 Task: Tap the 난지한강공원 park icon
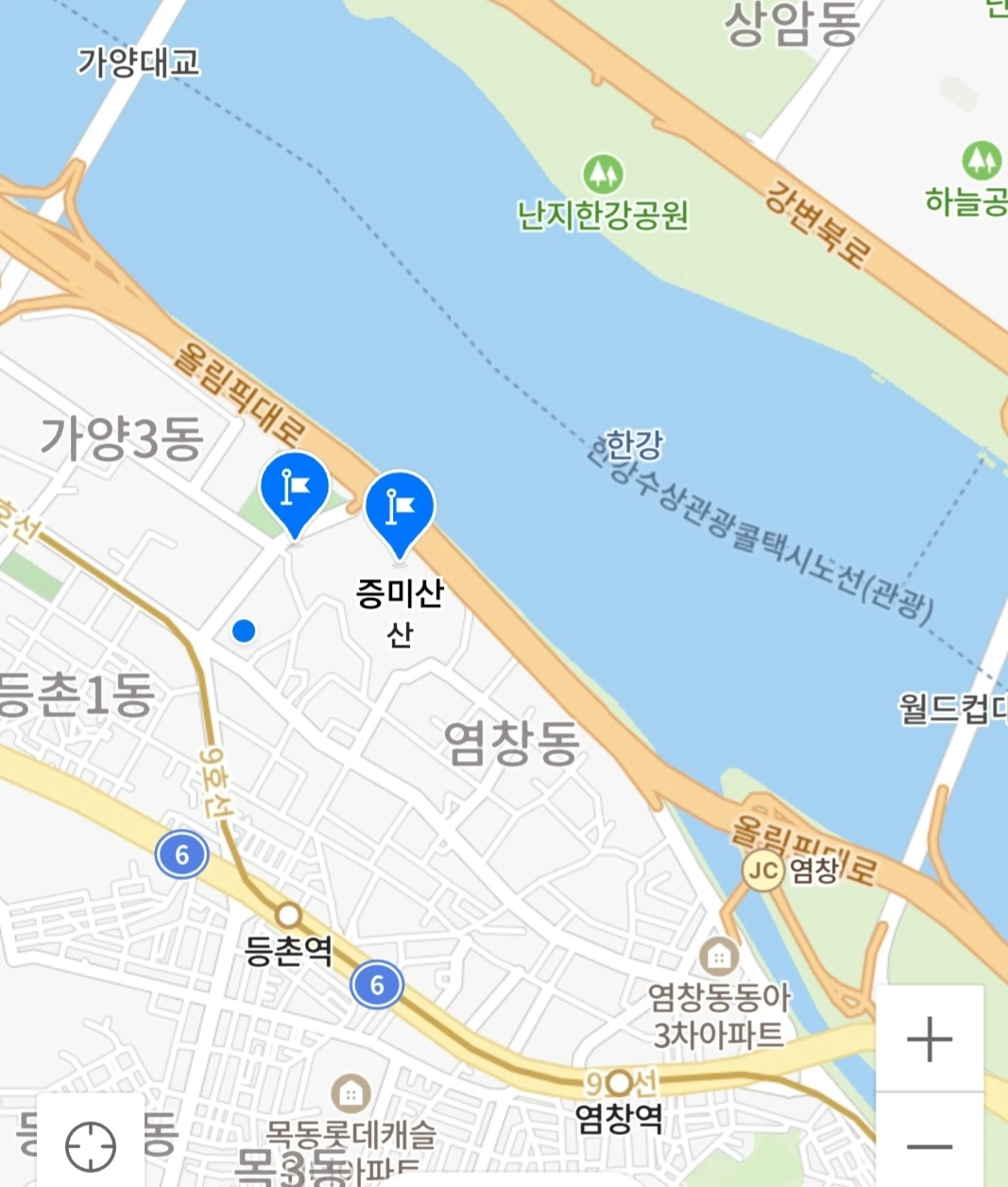pos(603,174)
